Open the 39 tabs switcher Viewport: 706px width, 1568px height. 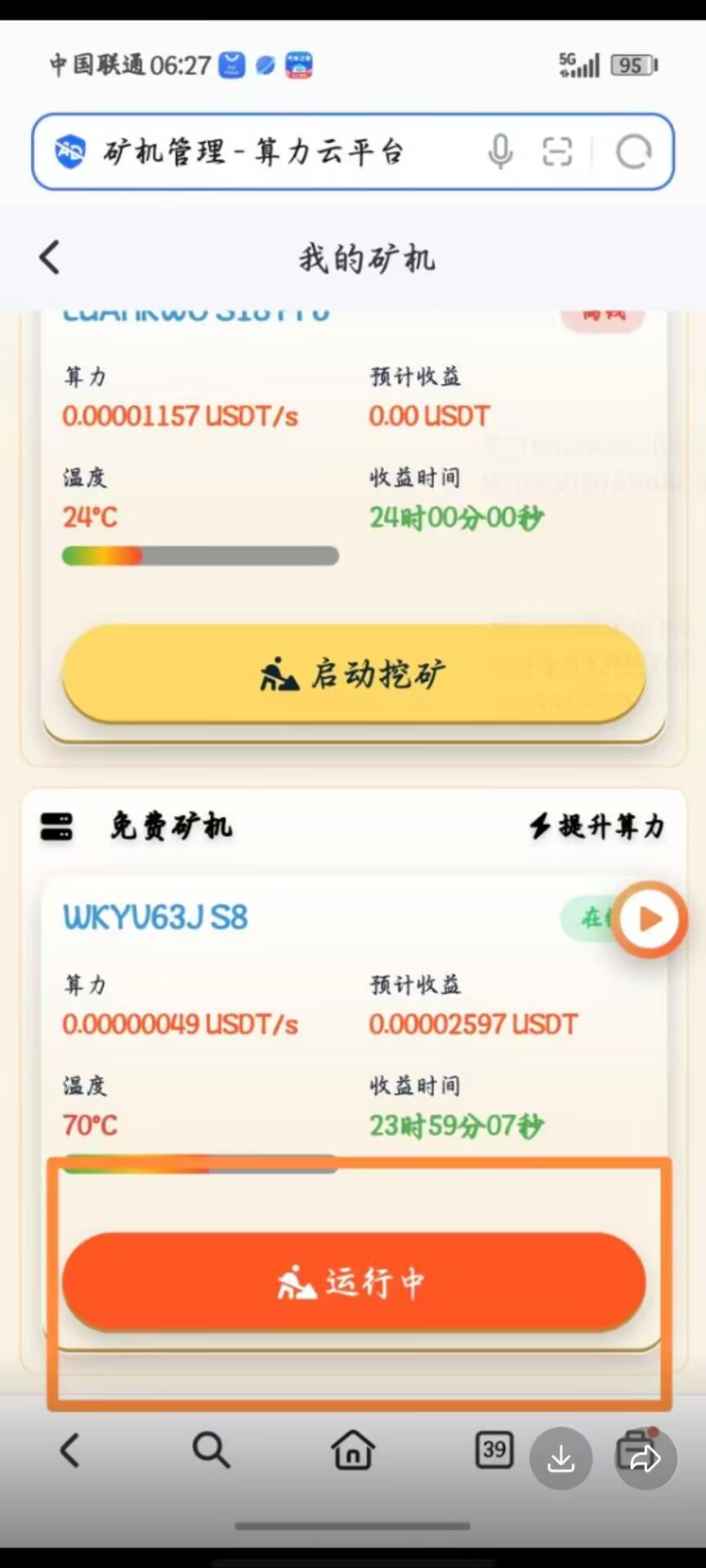tap(494, 1450)
